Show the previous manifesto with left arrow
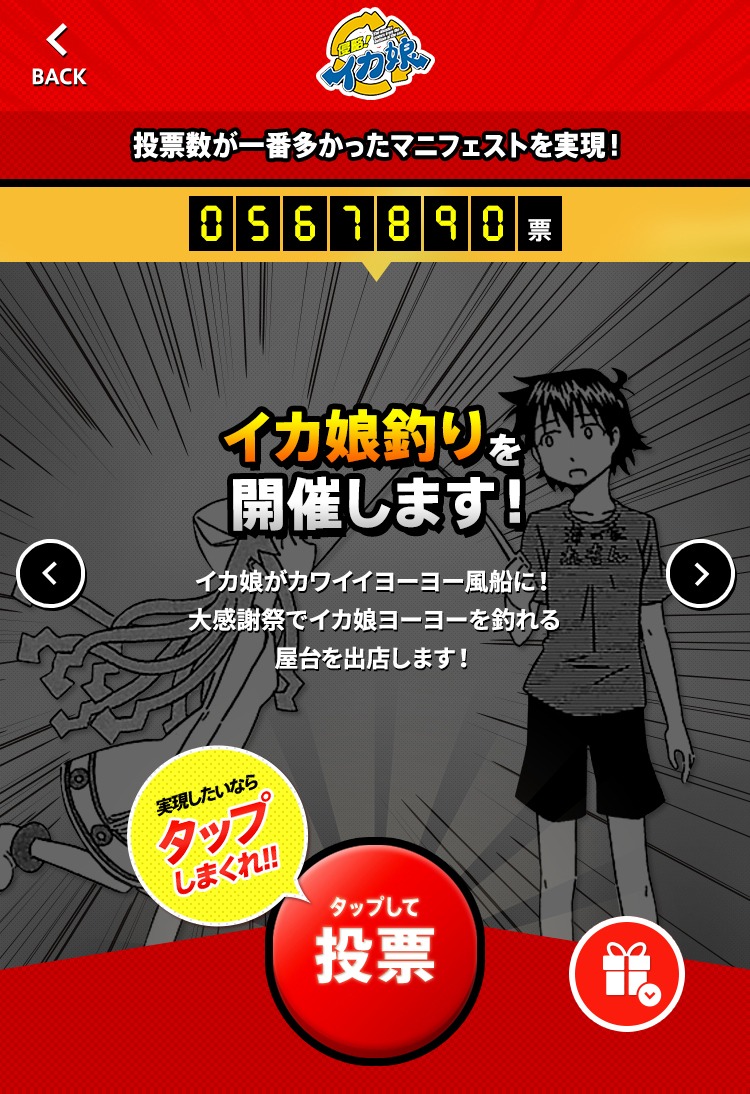The height and width of the screenshot is (1094, 750). coord(51,574)
